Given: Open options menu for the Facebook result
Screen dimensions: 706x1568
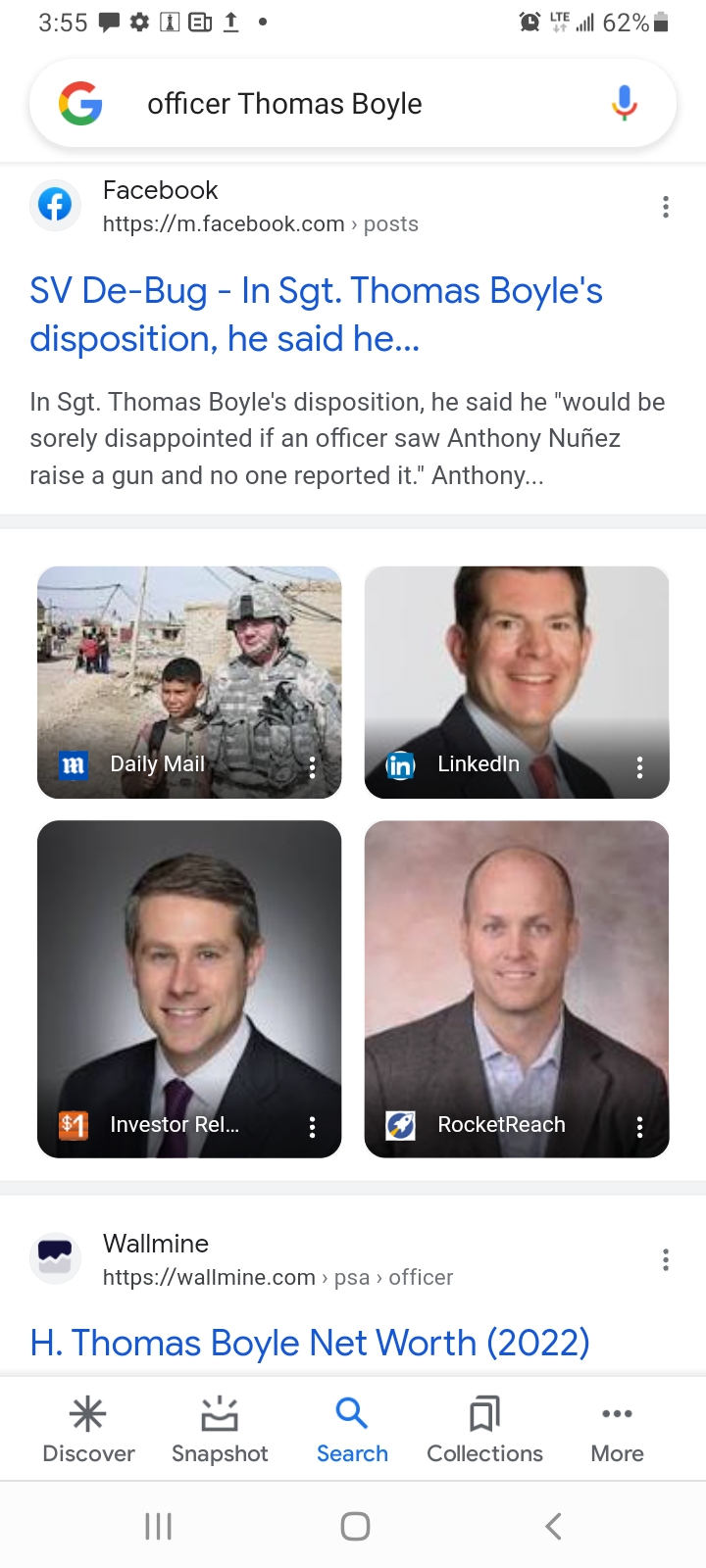Looking at the screenshot, I should (666, 207).
